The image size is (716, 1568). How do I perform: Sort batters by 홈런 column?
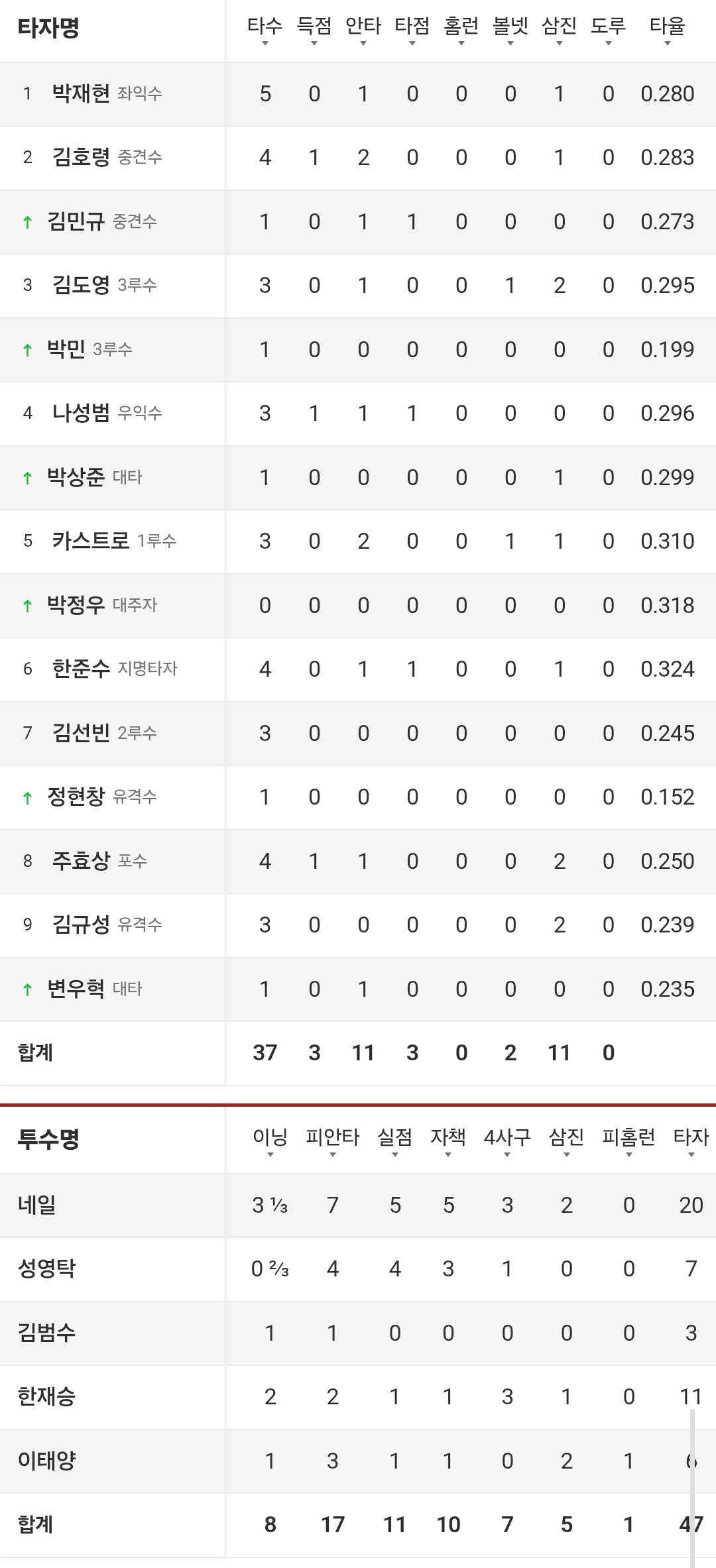tap(461, 30)
